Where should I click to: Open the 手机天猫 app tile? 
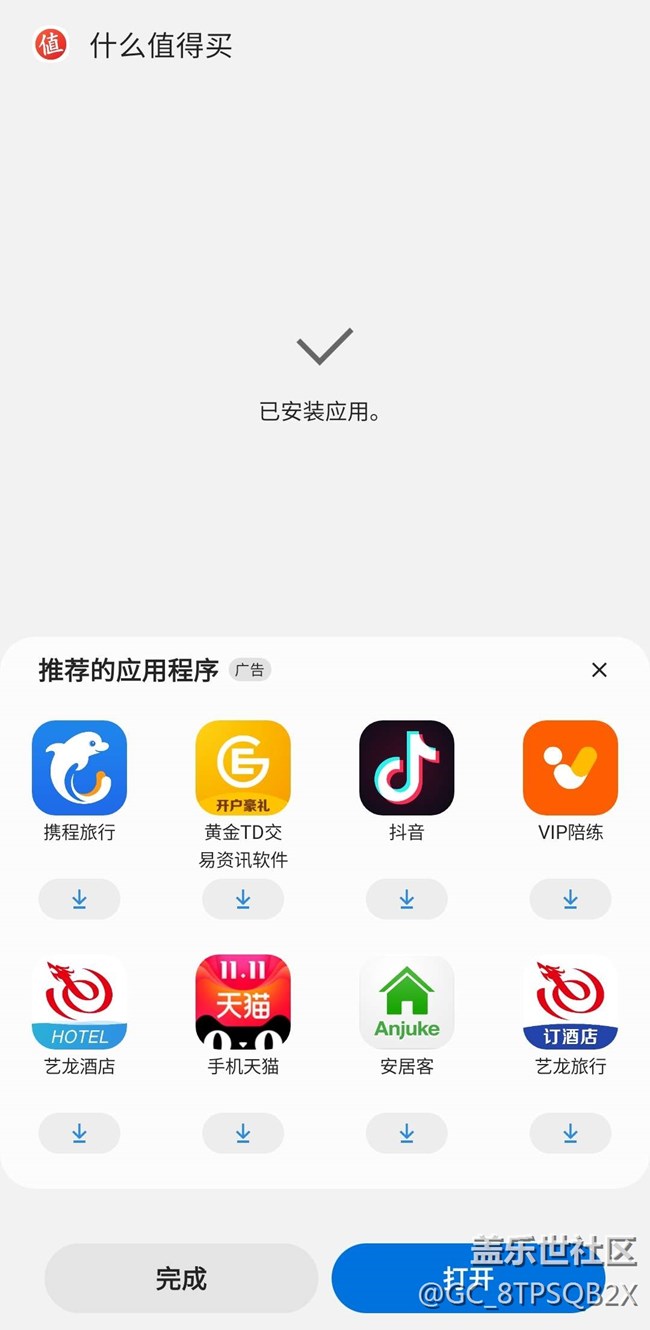click(243, 1002)
